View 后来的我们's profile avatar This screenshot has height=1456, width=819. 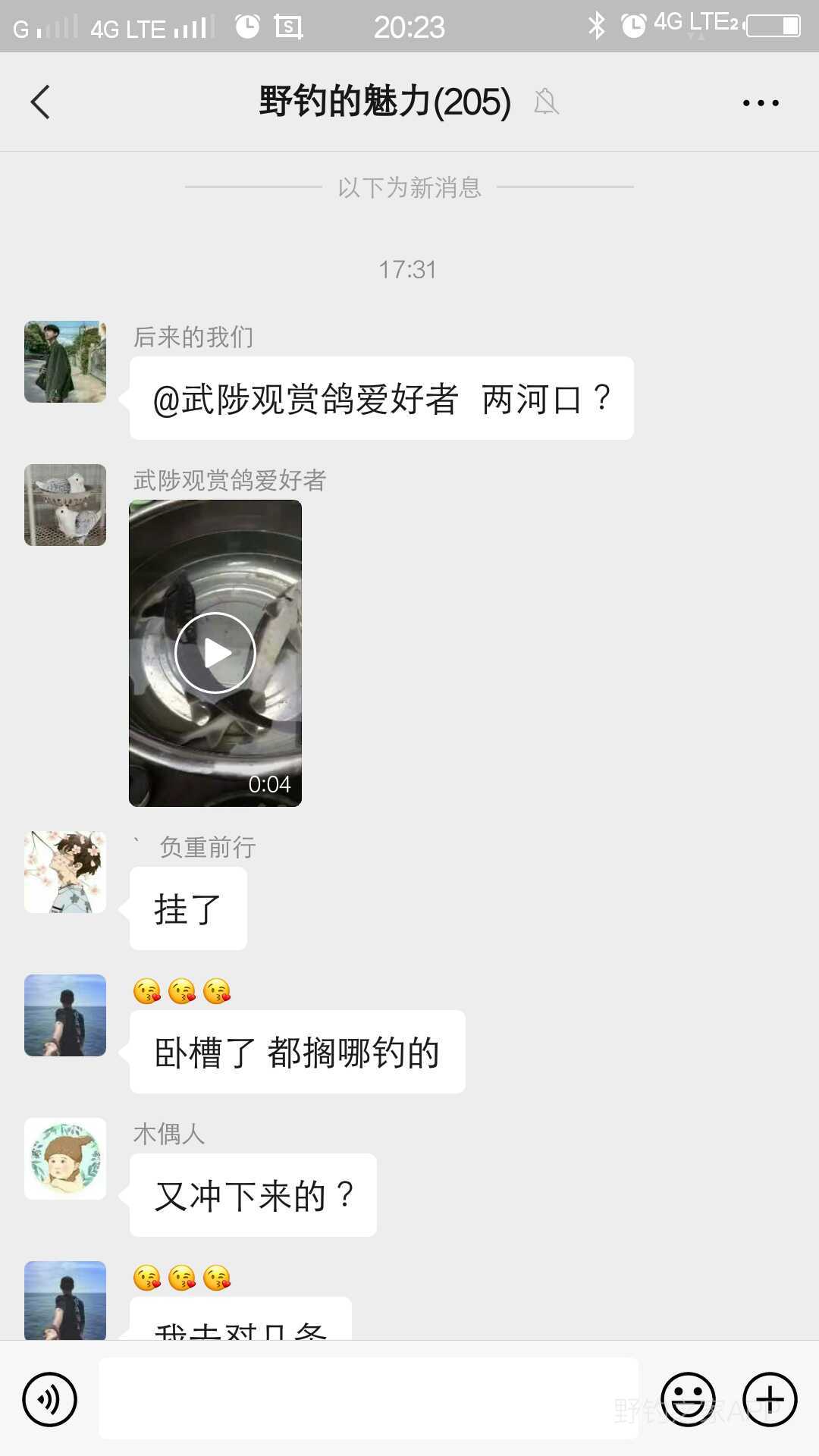(x=65, y=362)
